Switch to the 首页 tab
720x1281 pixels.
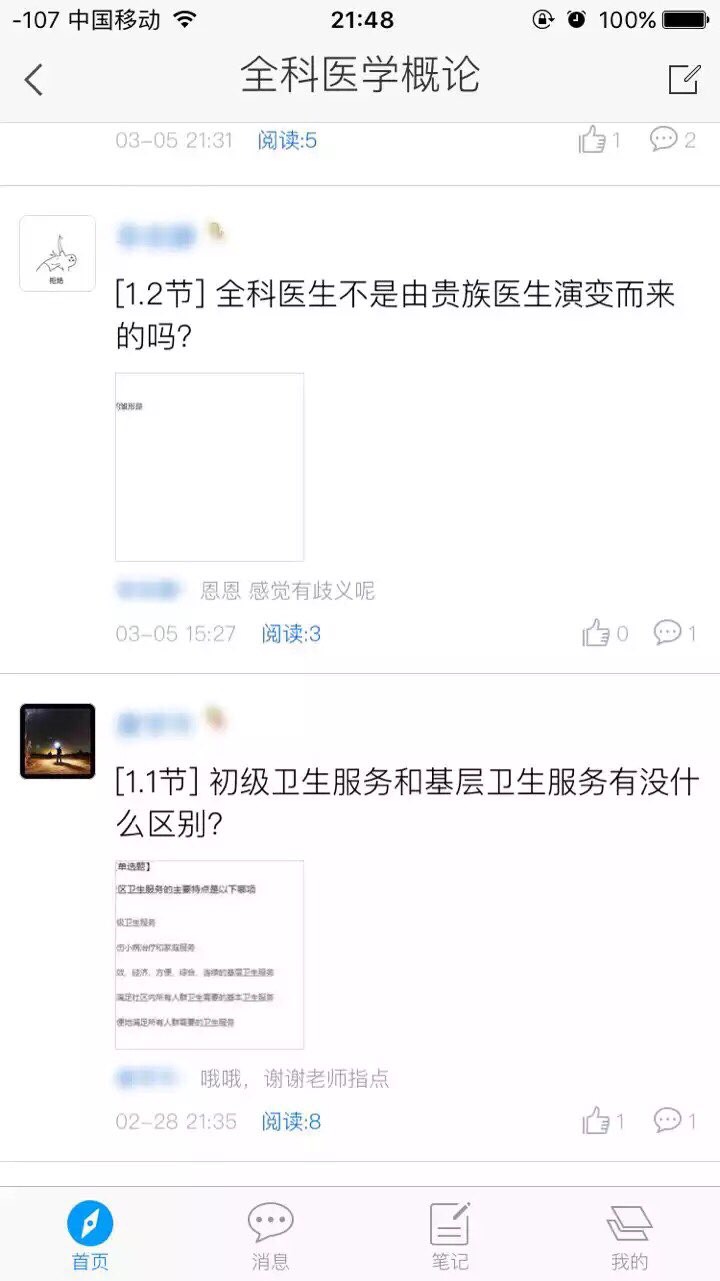click(90, 1235)
